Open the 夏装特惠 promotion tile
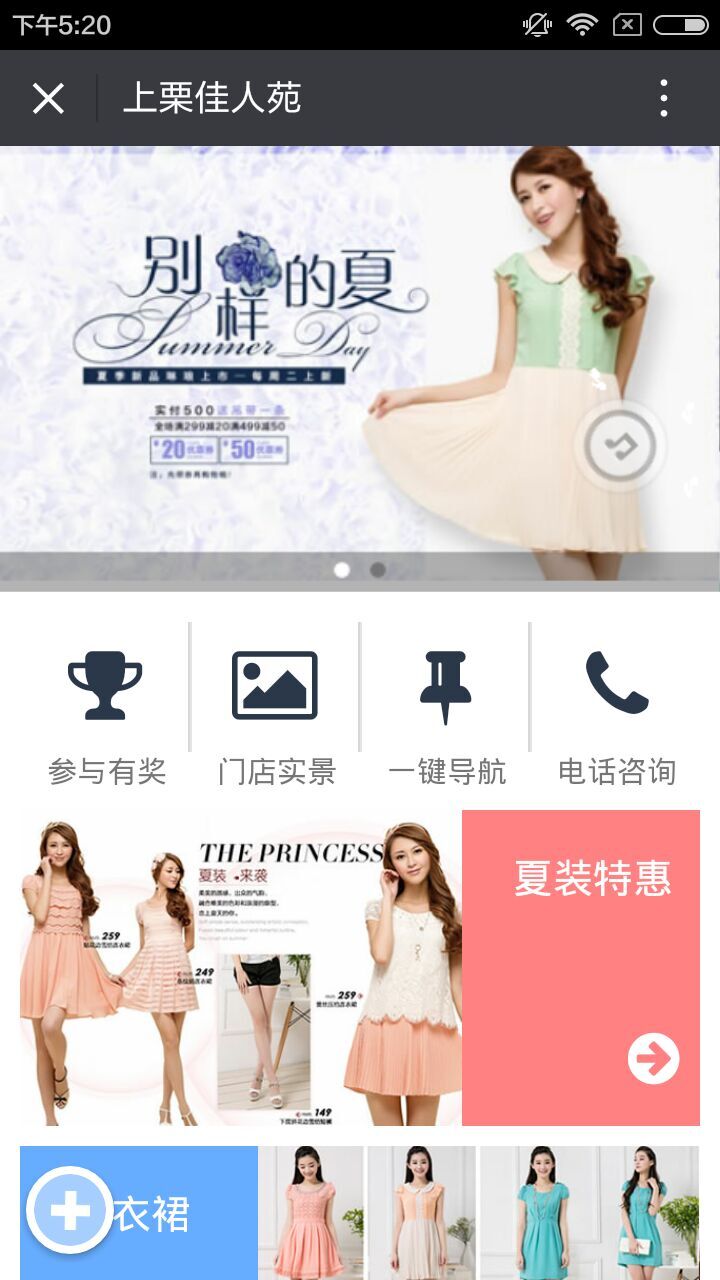Image resolution: width=720 pixels, height=1280 pixels. (x=581, y=967)
